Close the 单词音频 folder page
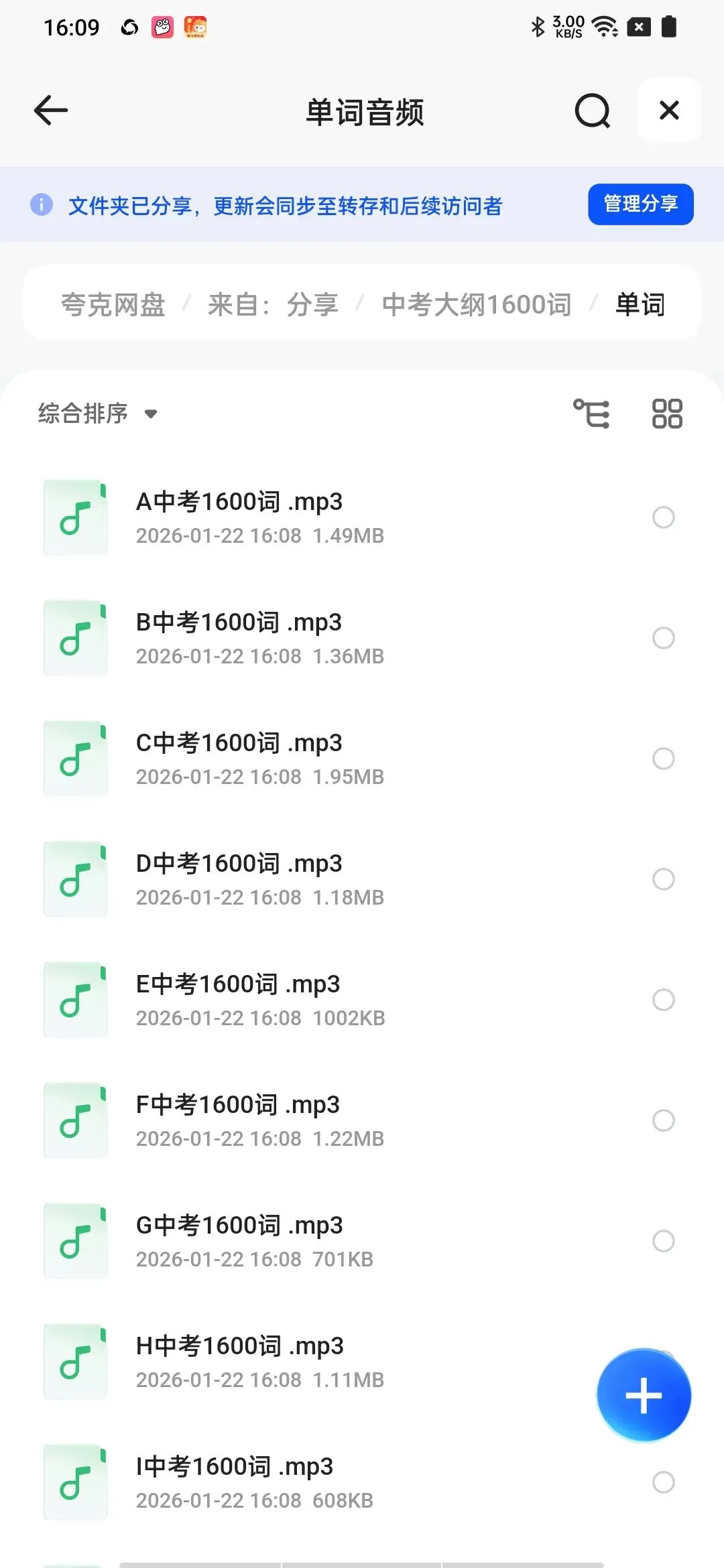Viewport: 724px width, 1568px height. point(669,111)
